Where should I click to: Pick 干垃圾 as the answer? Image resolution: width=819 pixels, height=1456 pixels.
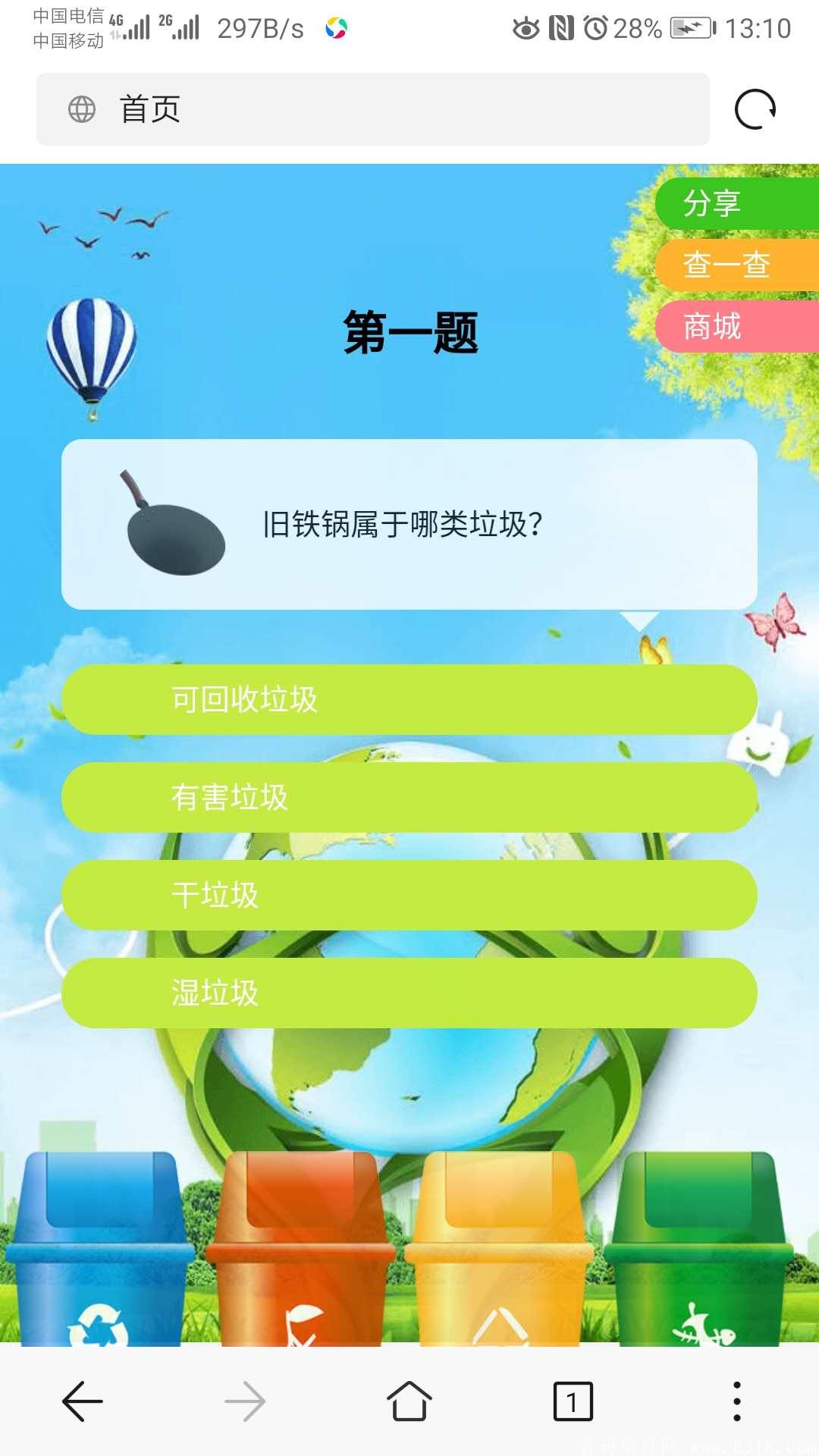(x=409, y=895)
